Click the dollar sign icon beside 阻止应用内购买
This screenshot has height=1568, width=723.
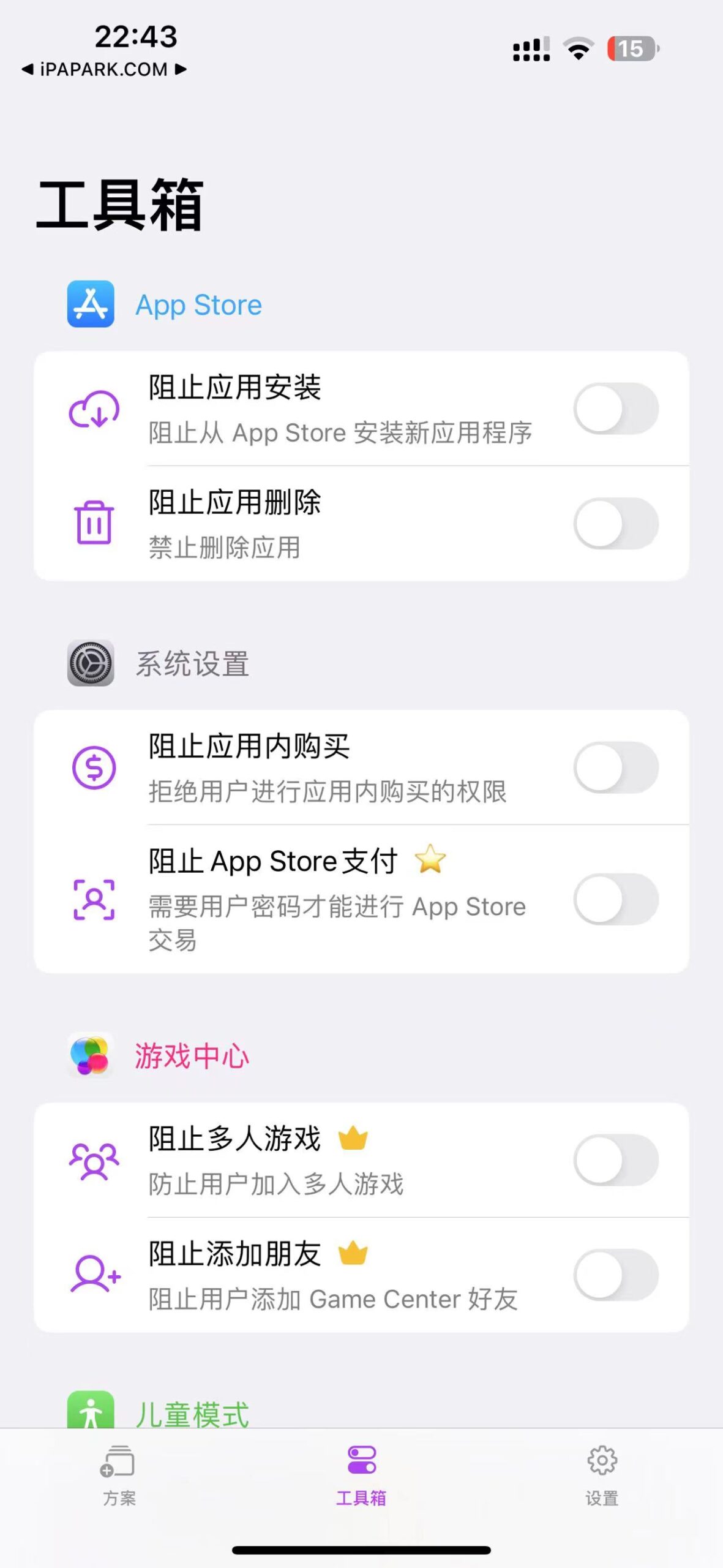click(x=95, y=768)
